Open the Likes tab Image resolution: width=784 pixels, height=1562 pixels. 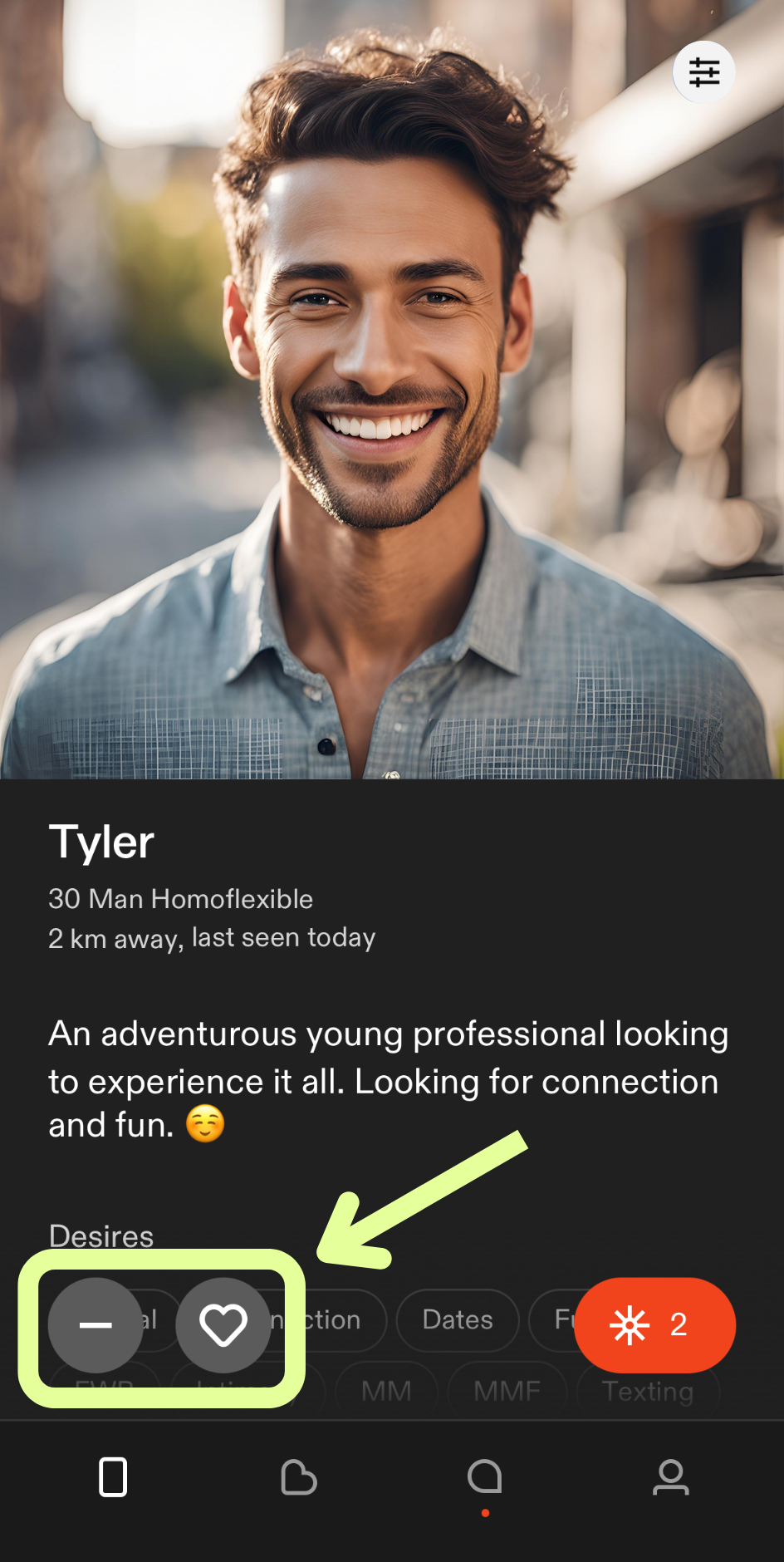pos(299,1477)
